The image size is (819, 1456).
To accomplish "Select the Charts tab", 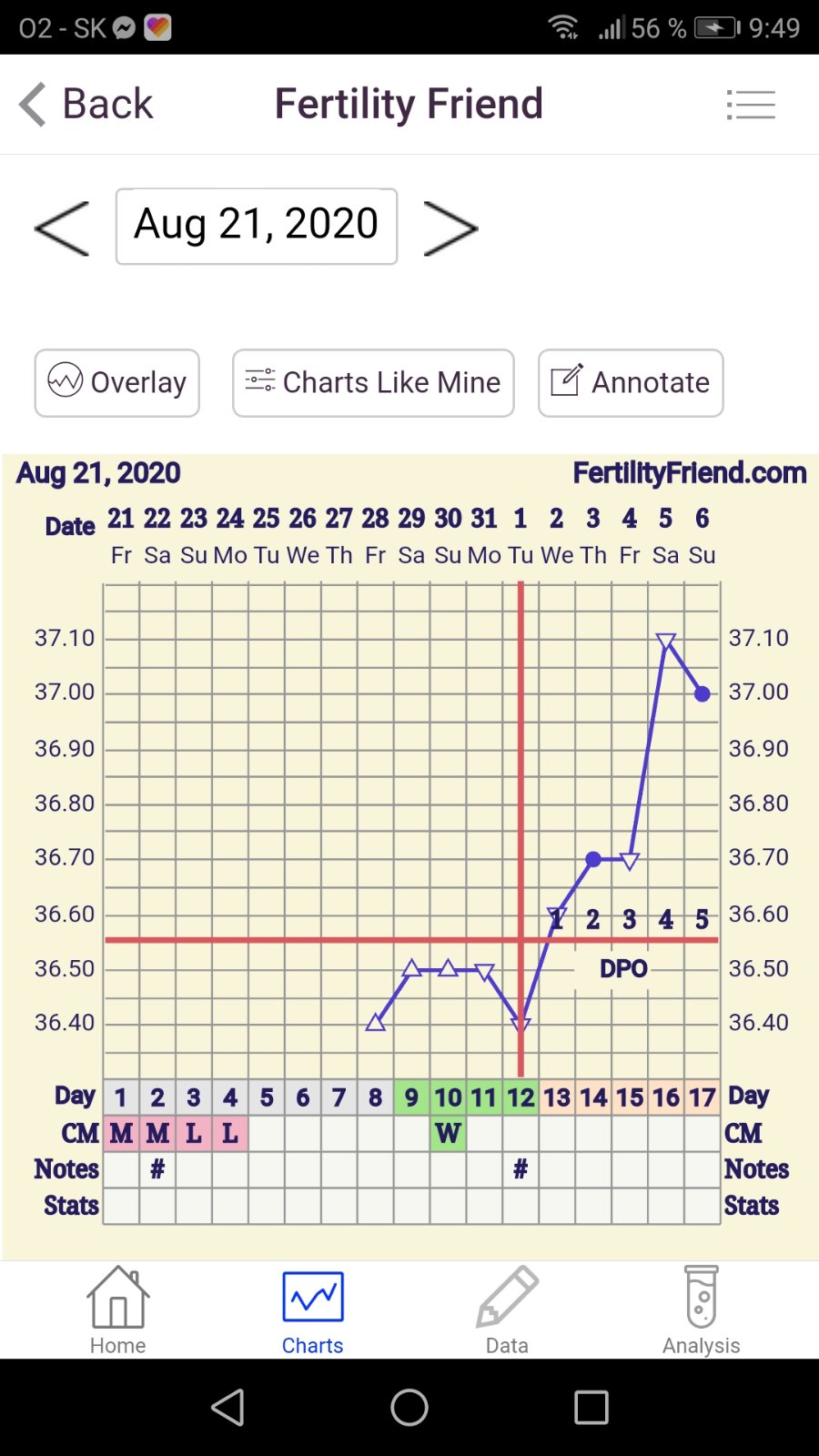I will click(312, 1310).
